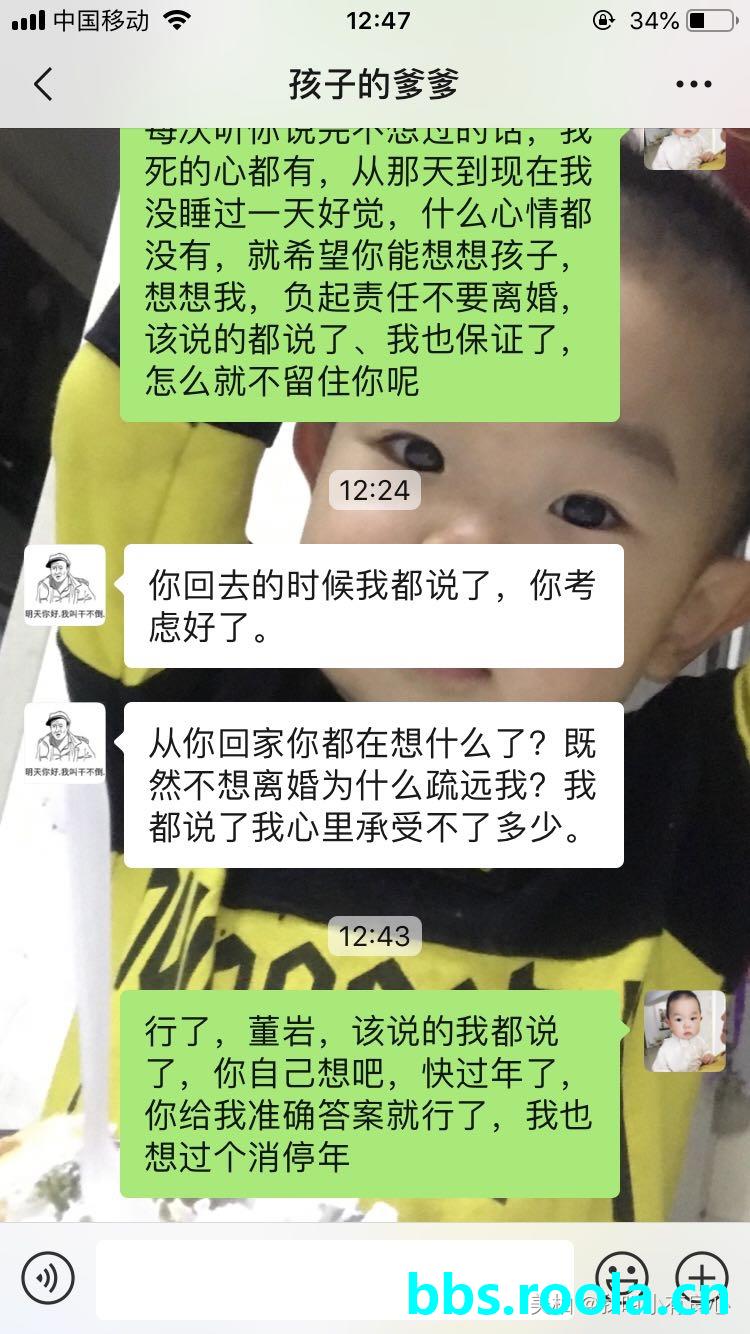This screenshot has height=1334, width=750.
Task: Open my avatar beside 行了，董岩 message
Action: tap(685, 1031)
